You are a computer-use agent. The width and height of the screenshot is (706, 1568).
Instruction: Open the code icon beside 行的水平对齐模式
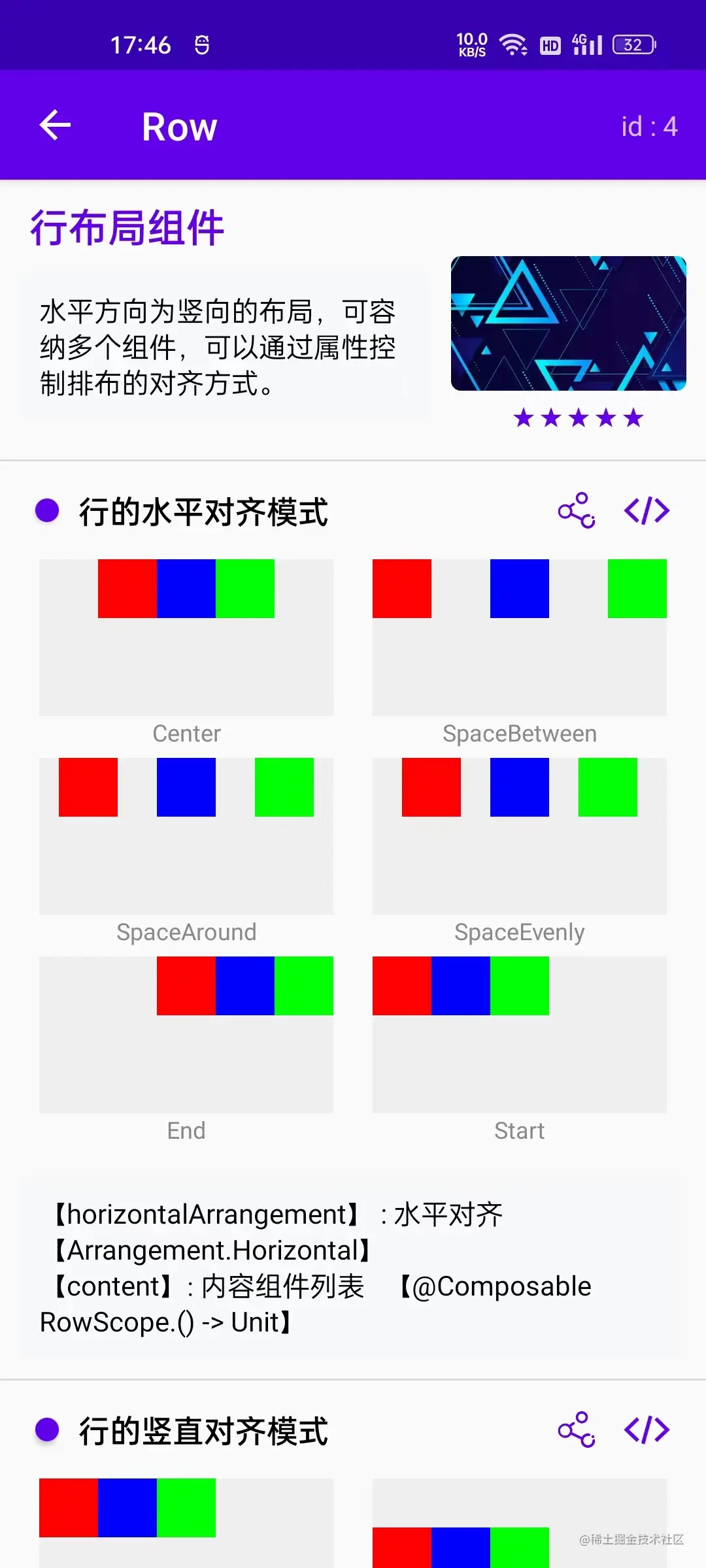(x=647, y=510)
